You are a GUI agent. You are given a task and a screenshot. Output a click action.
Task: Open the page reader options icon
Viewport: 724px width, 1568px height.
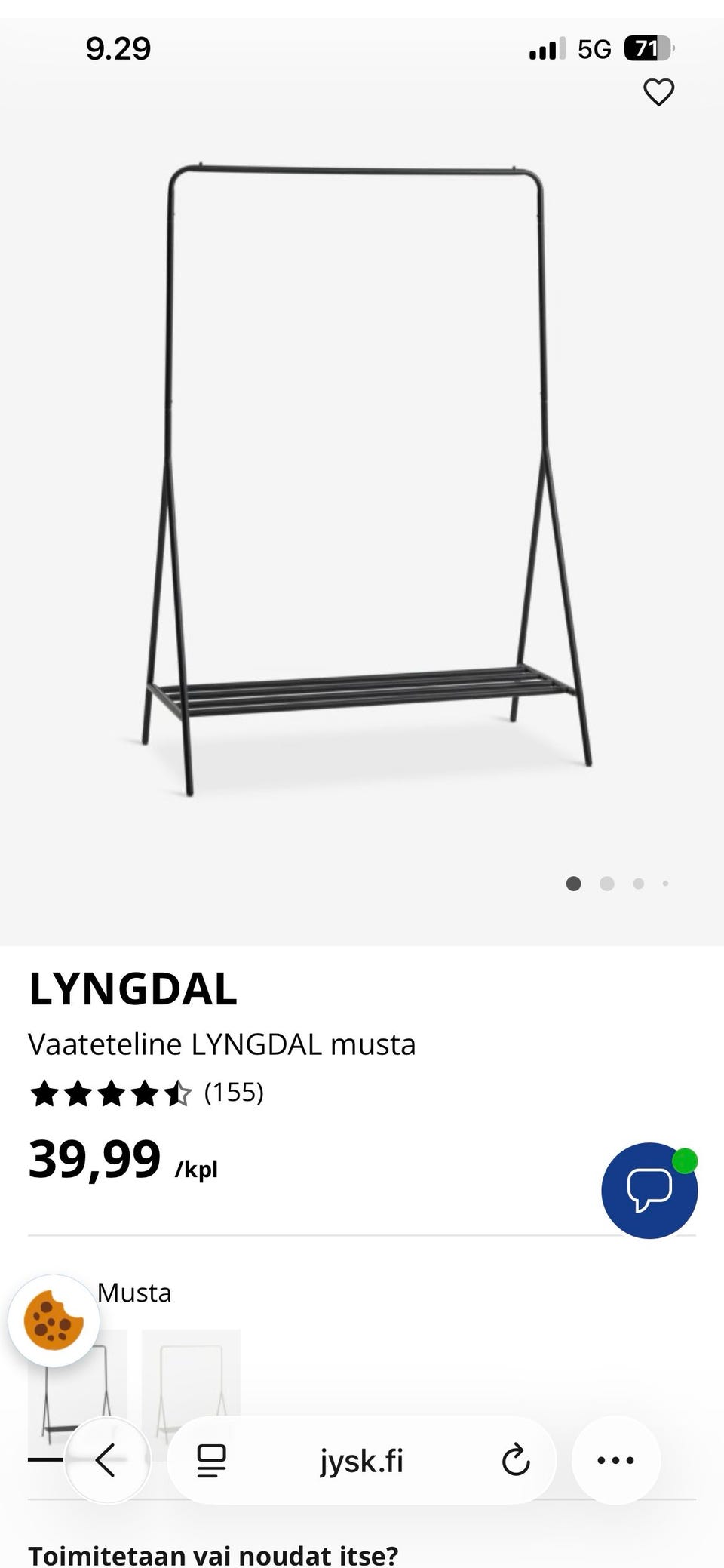(x=211, y=1461)
